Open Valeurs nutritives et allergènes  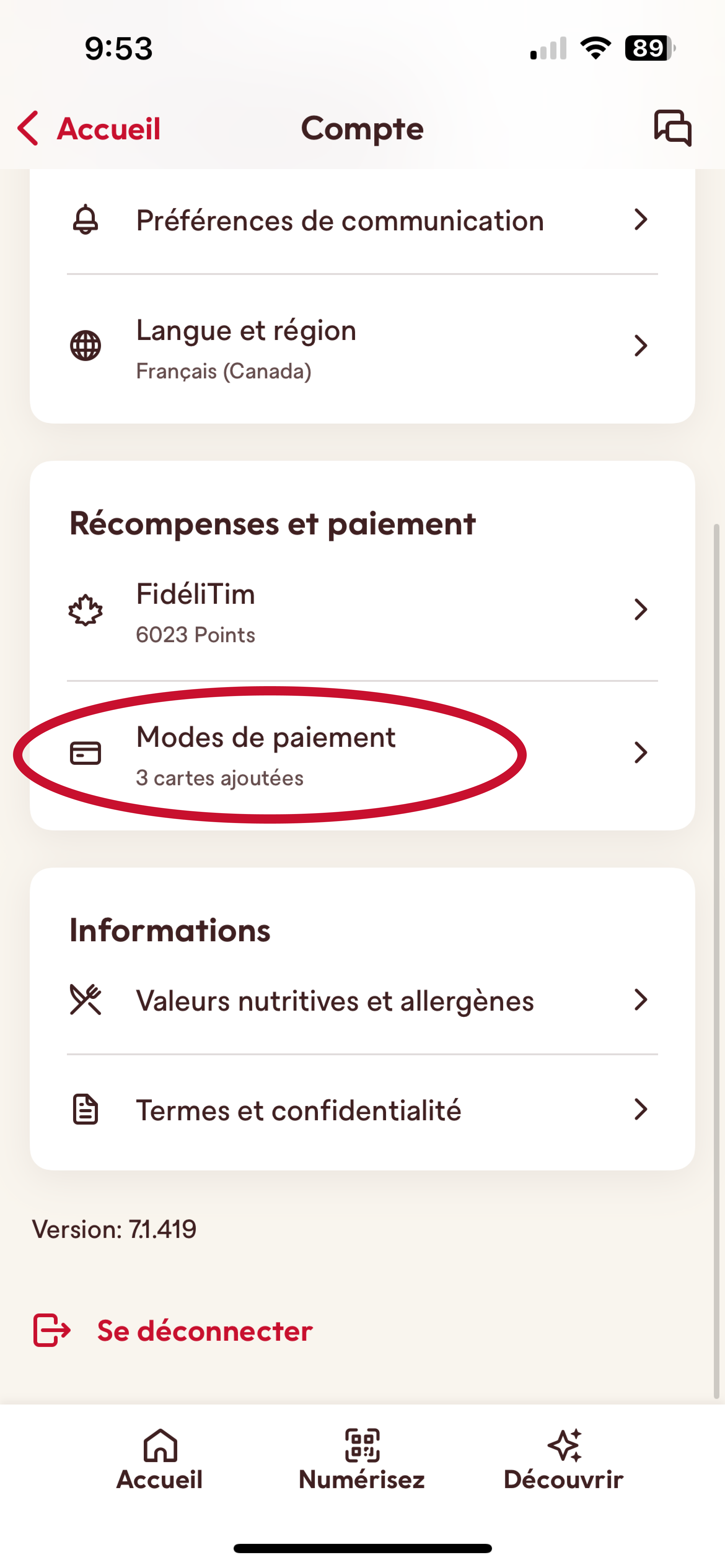pos(335,1000)
